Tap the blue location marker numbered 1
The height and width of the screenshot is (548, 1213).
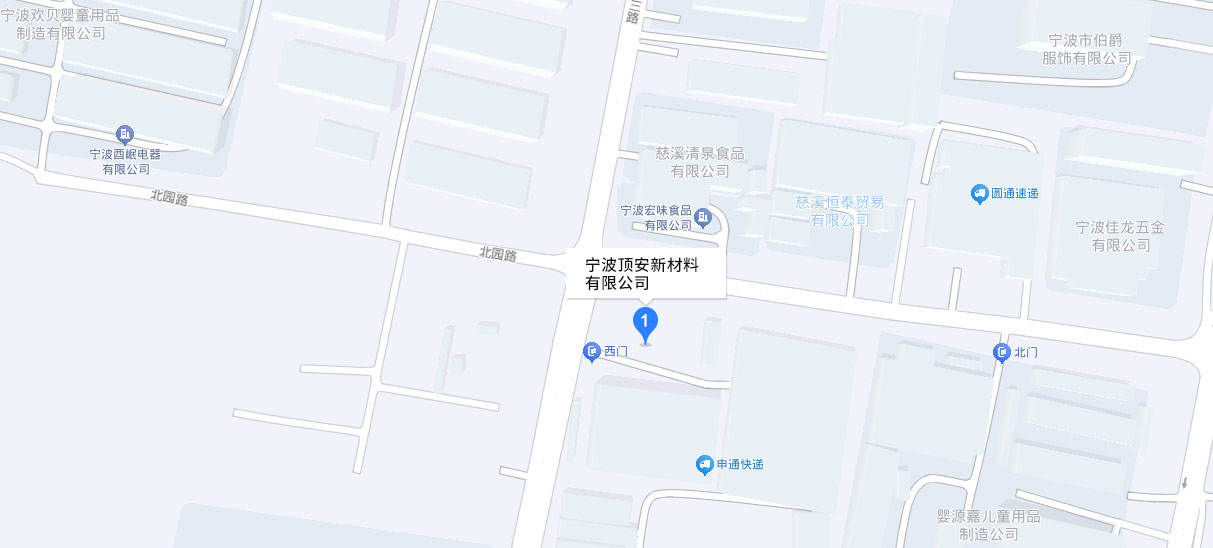pyautogui.click(x=646, y=323)
